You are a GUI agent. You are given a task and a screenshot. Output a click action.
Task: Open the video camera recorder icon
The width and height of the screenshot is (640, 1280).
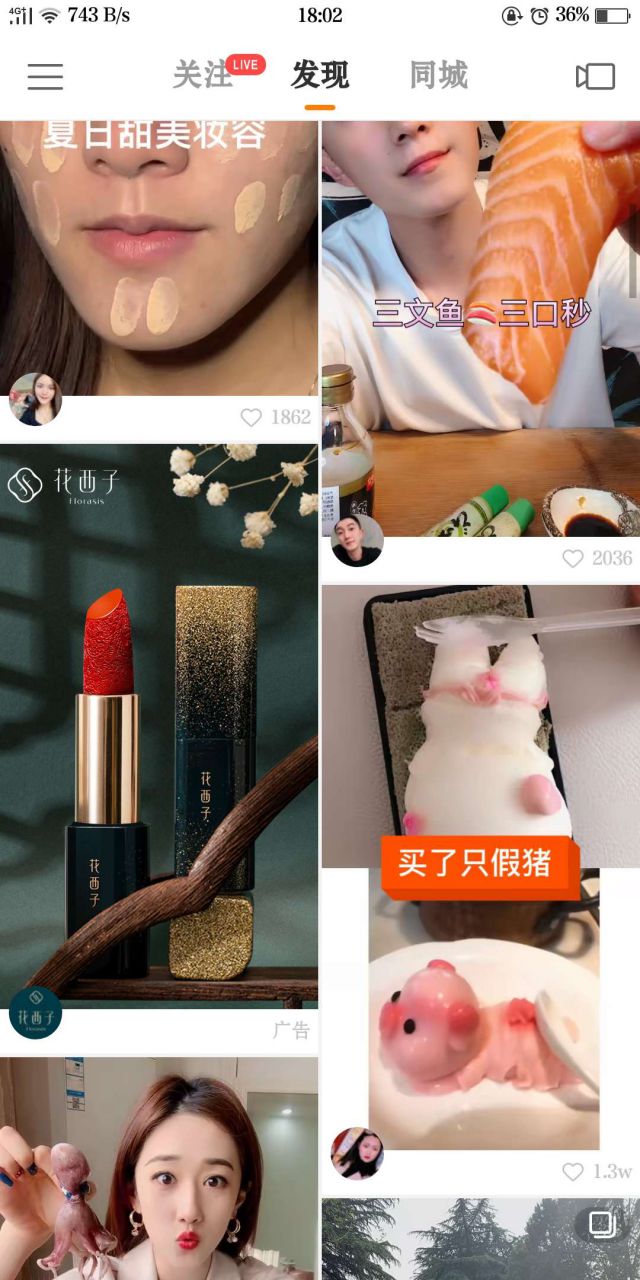(x=595, y=77)
